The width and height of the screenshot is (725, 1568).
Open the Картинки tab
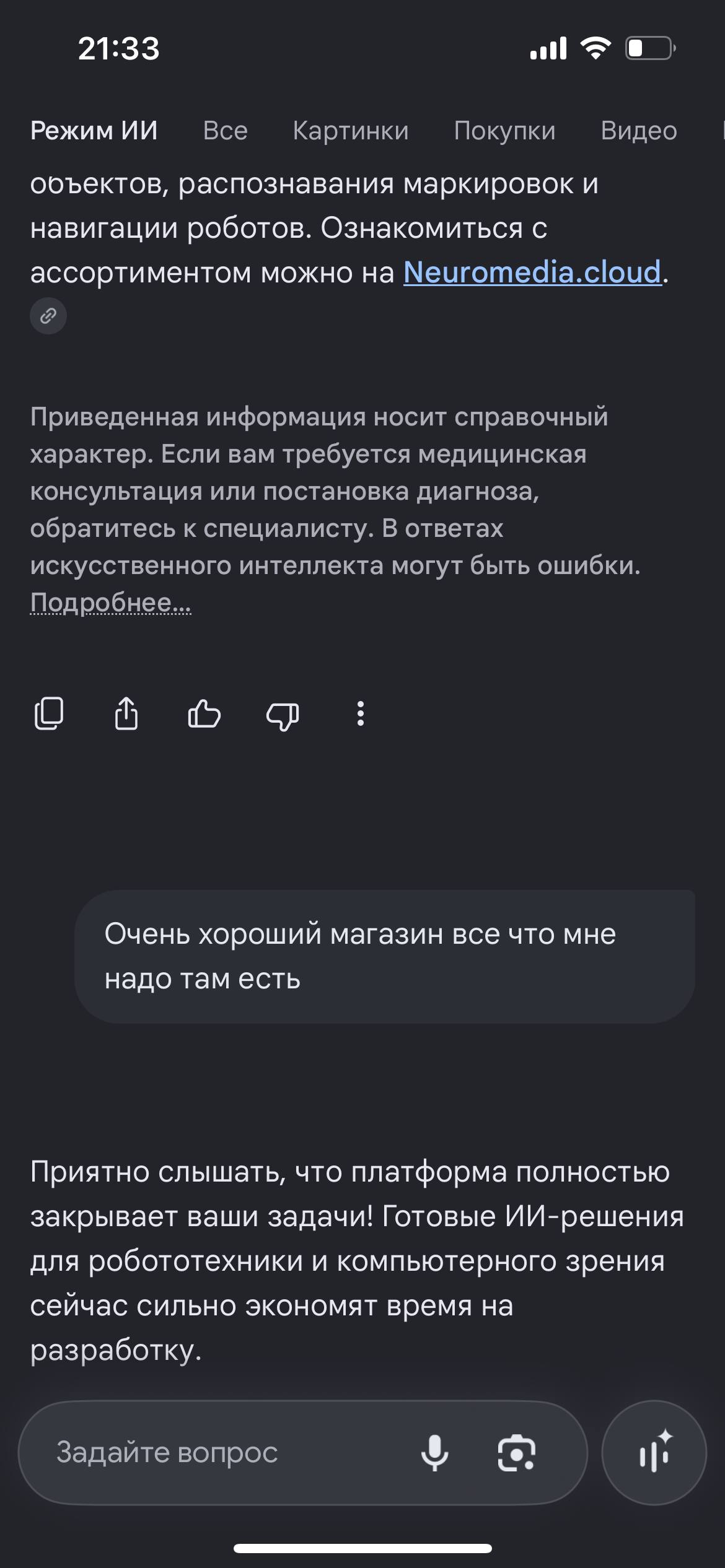pyautogui.click(x=351, y=131)
